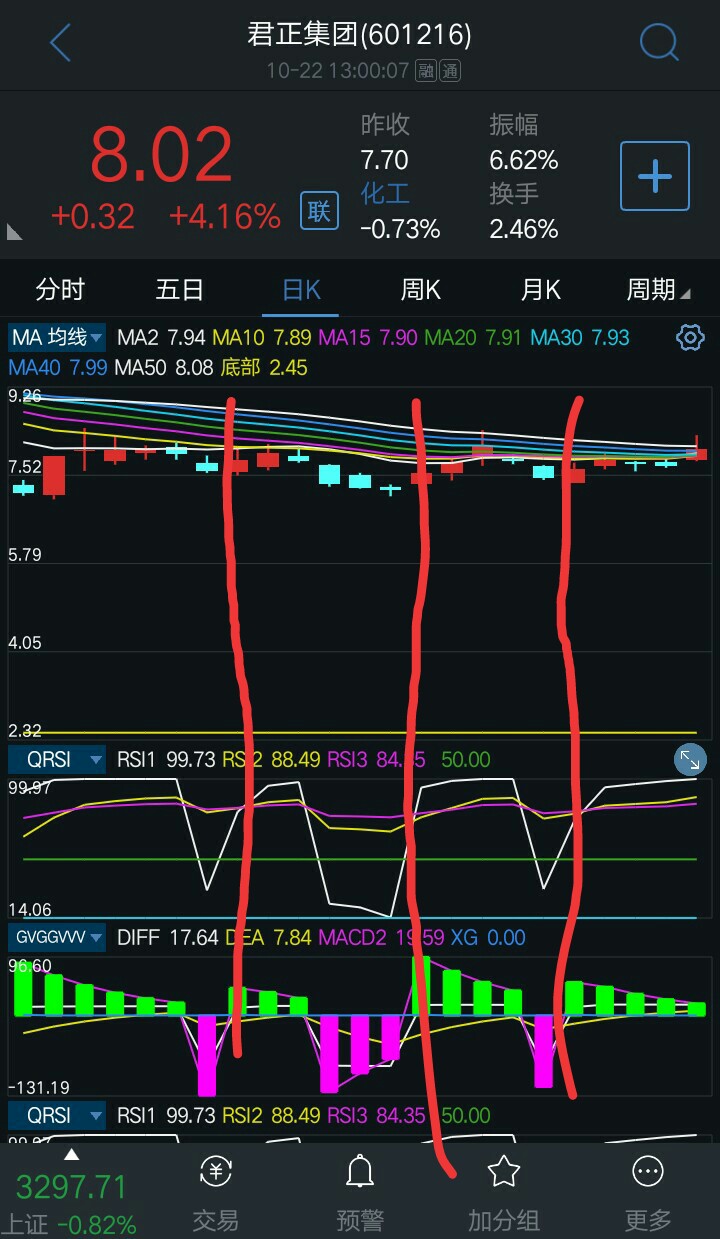The height and width of the screenshot is (1239, 720).
Task: Switch to the 五日 chart tab
Action: tap(180, 290)
